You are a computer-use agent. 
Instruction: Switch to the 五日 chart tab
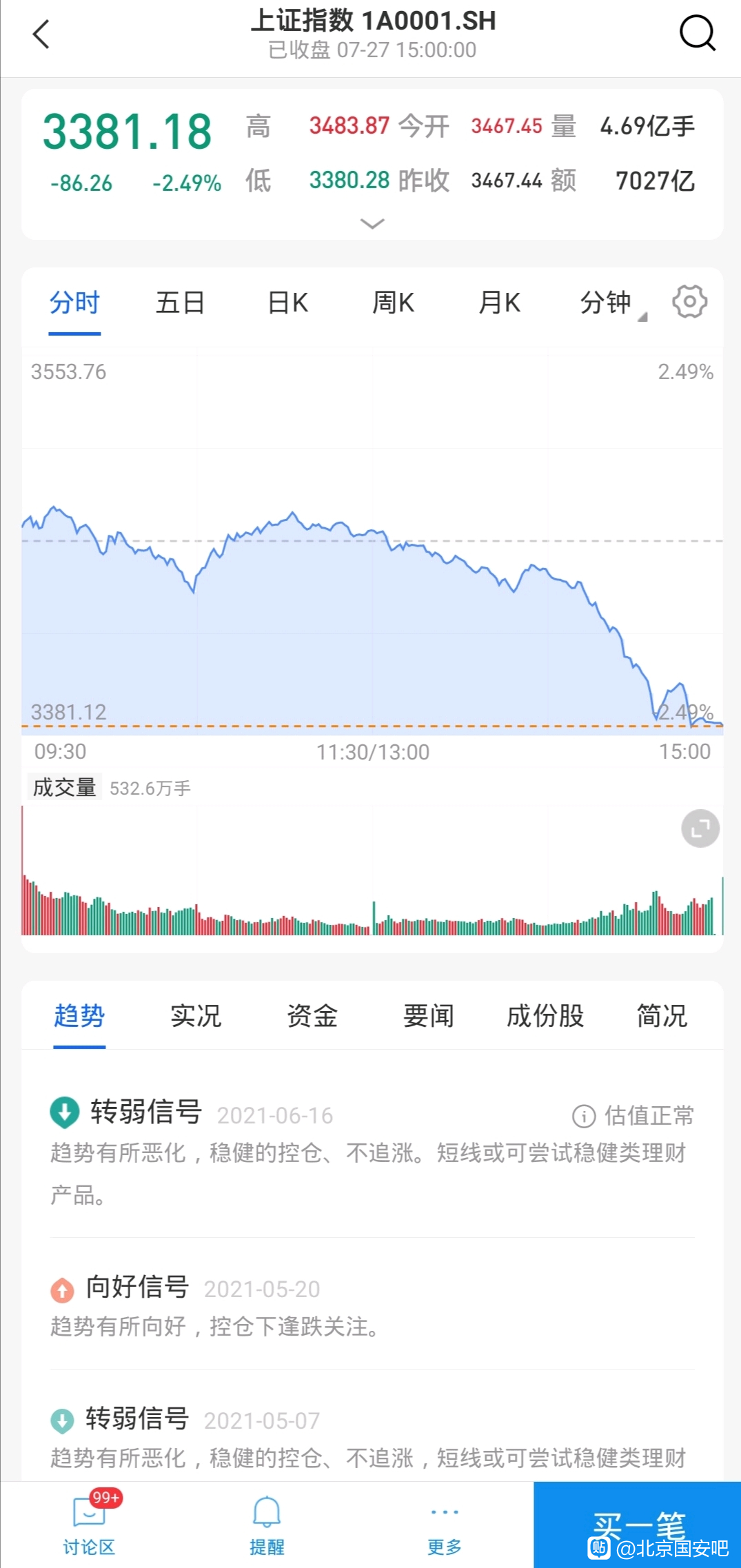180,303
